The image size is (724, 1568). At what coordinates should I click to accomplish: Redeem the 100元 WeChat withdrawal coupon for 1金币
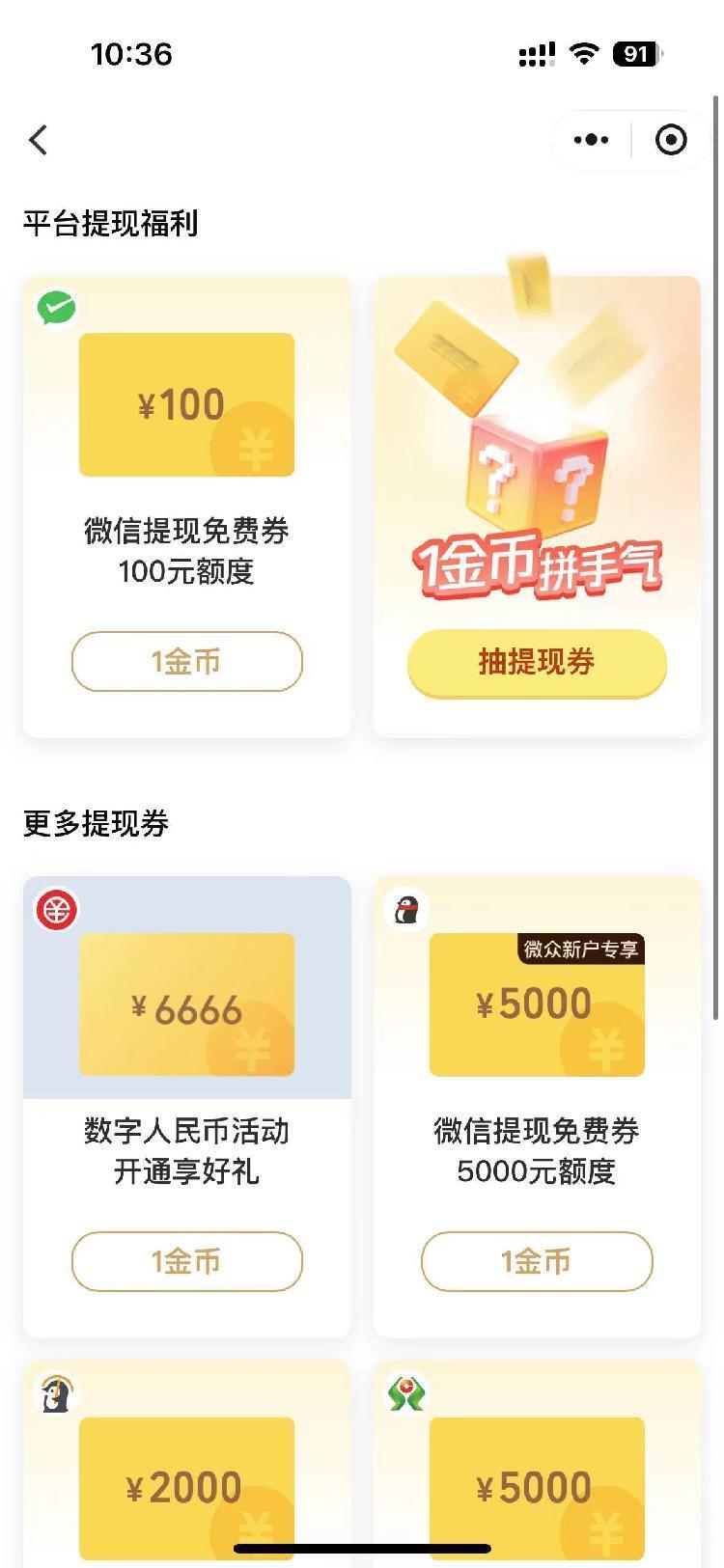coord(186,662)
